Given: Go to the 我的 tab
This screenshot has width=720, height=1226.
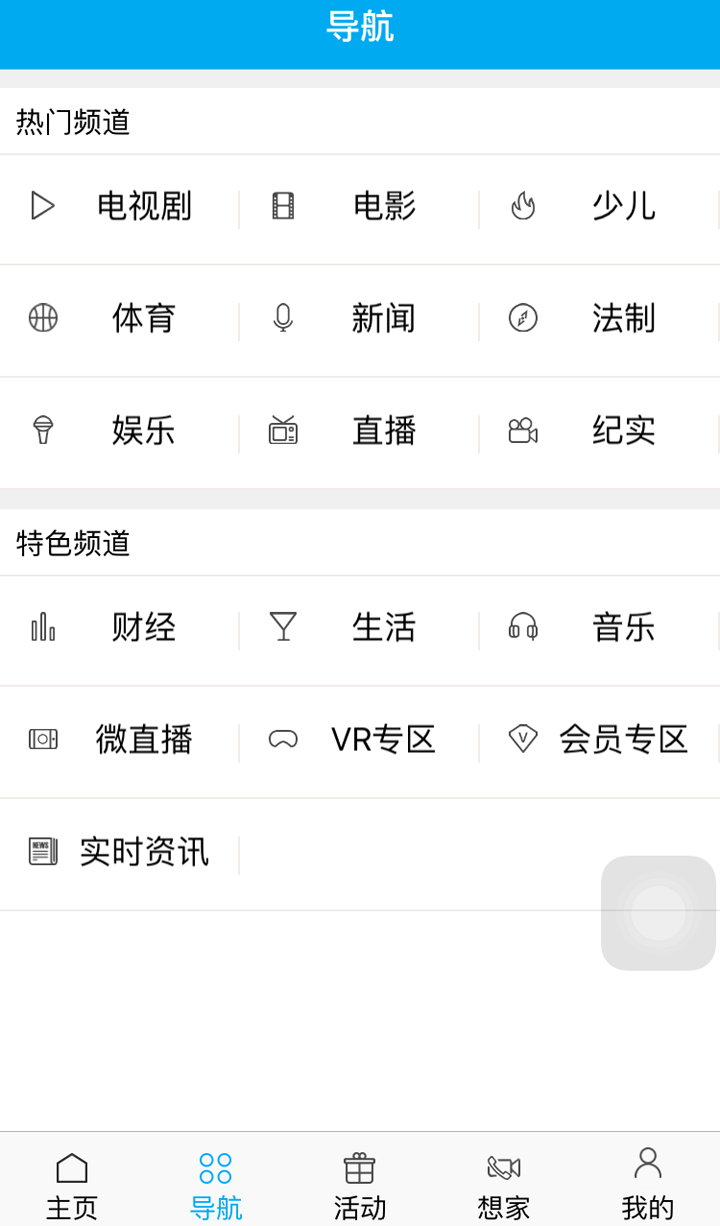Looking at the screenshot, I should tap(648, 1184).
